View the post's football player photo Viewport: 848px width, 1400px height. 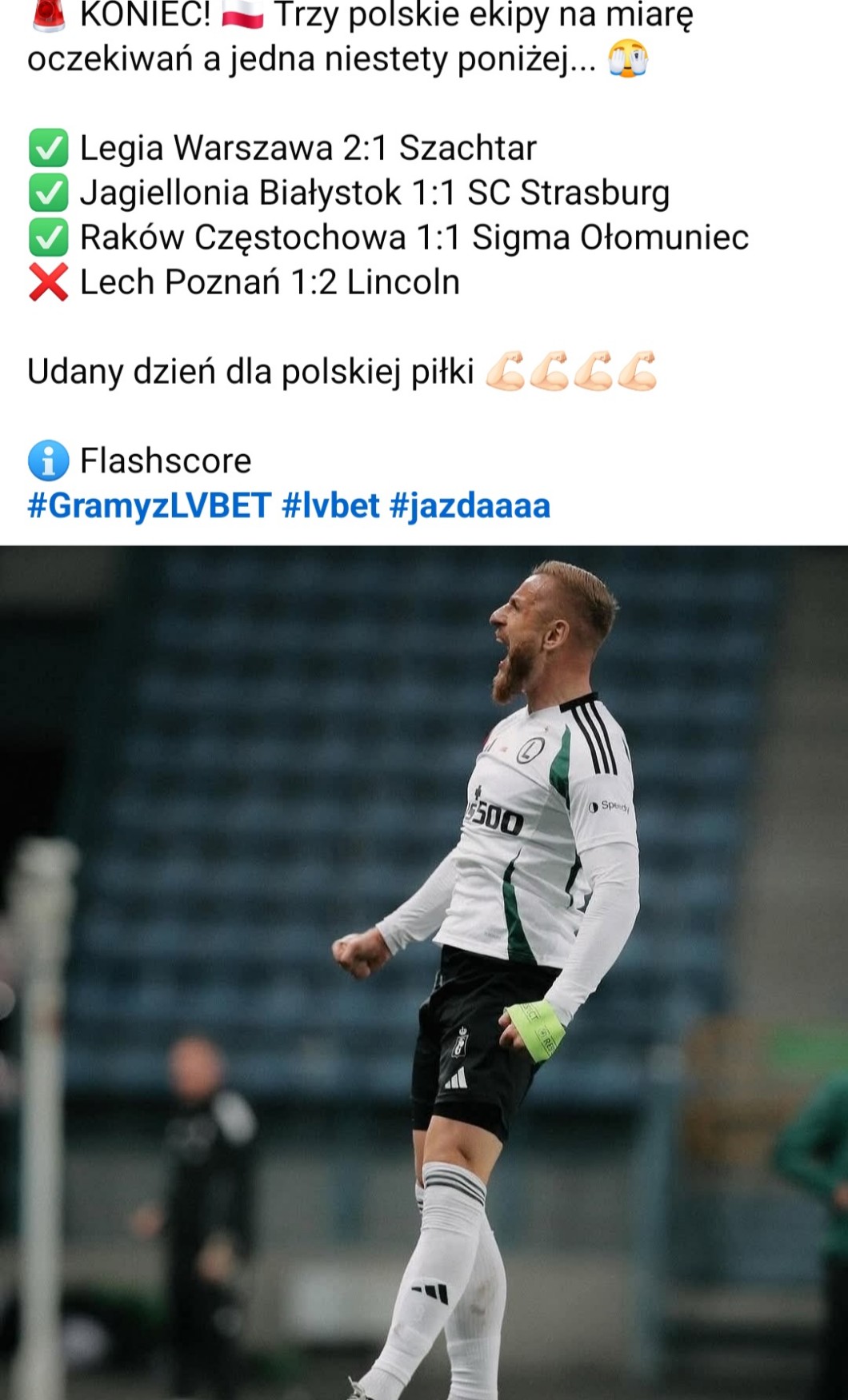click(x=424, y=971)
